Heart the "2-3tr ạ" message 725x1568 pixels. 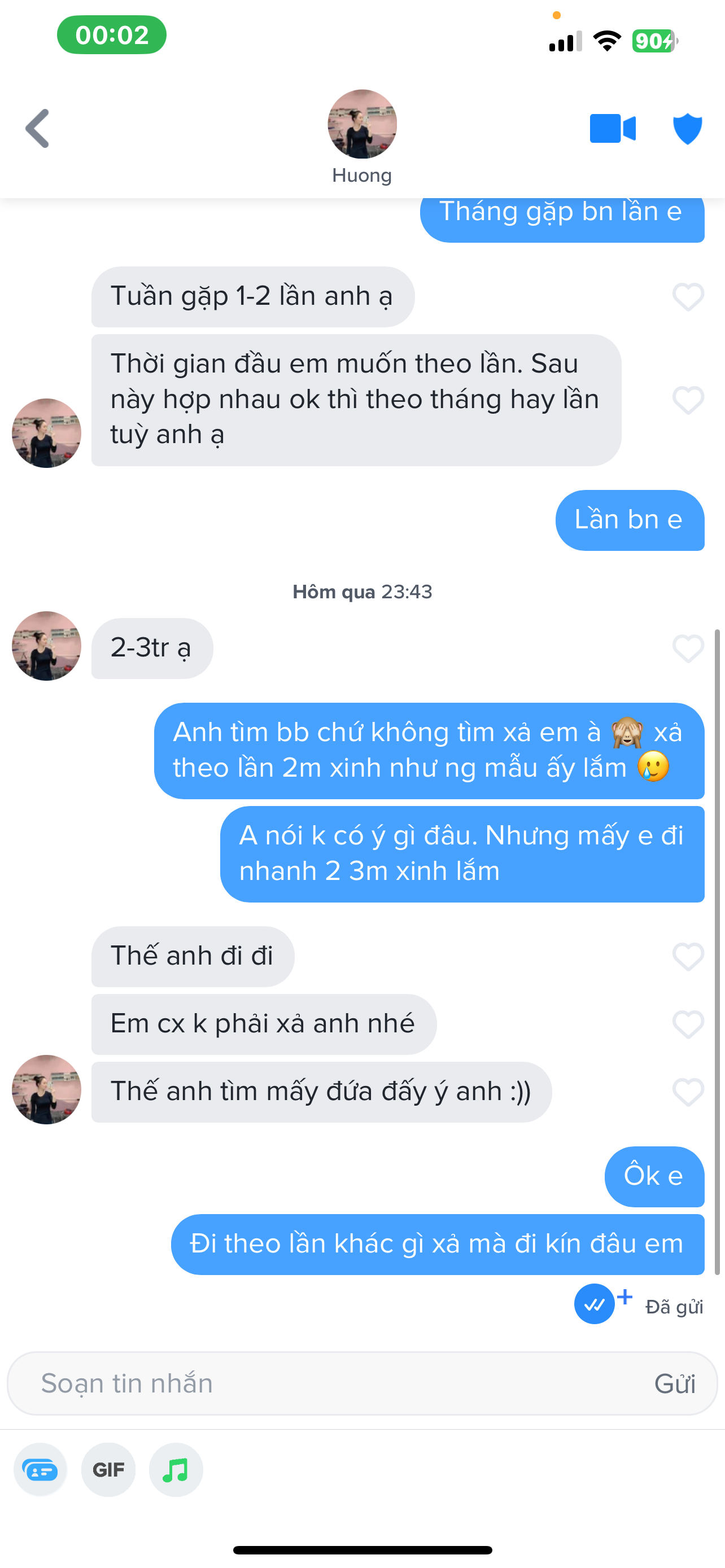point(688,649)
